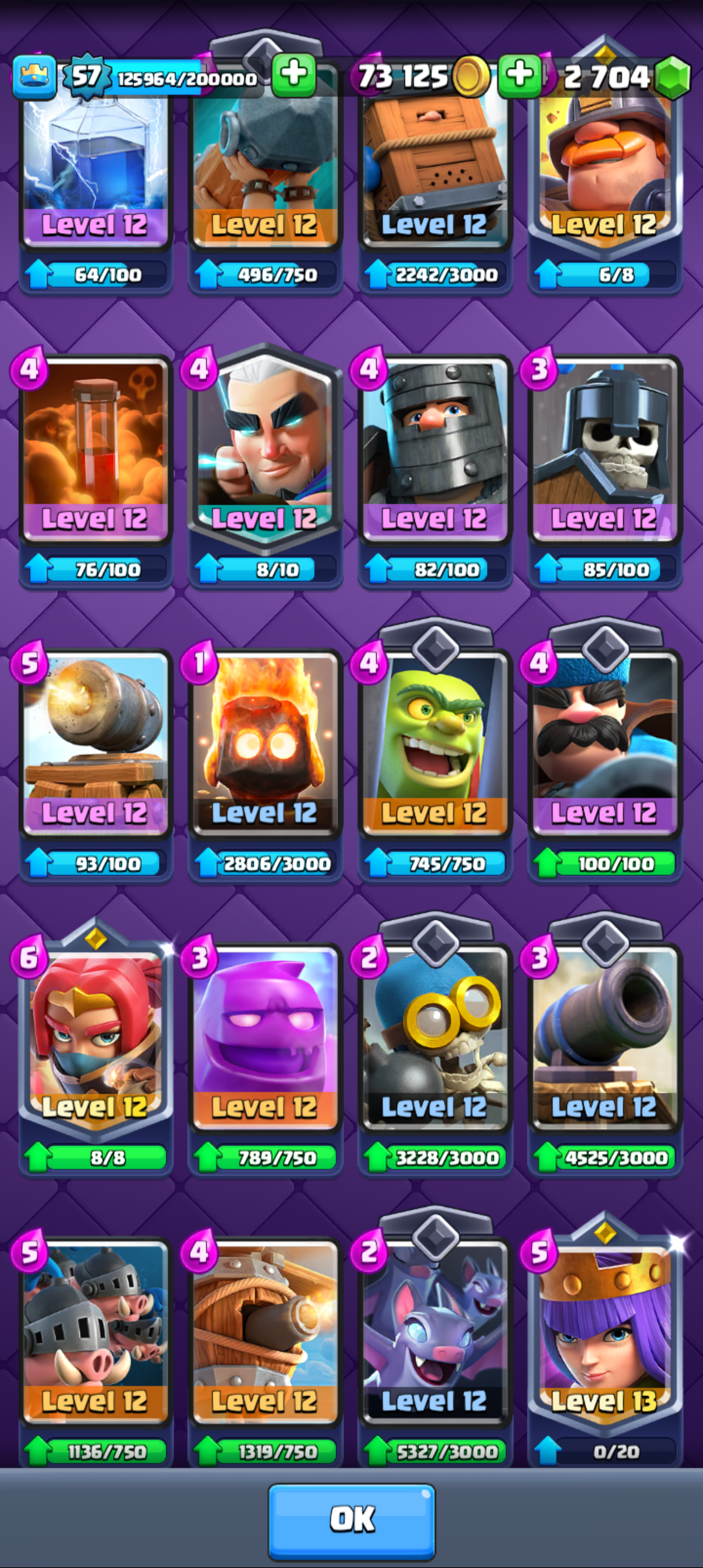
Task: Add gold using the plus button
Action: pos(519,74)
